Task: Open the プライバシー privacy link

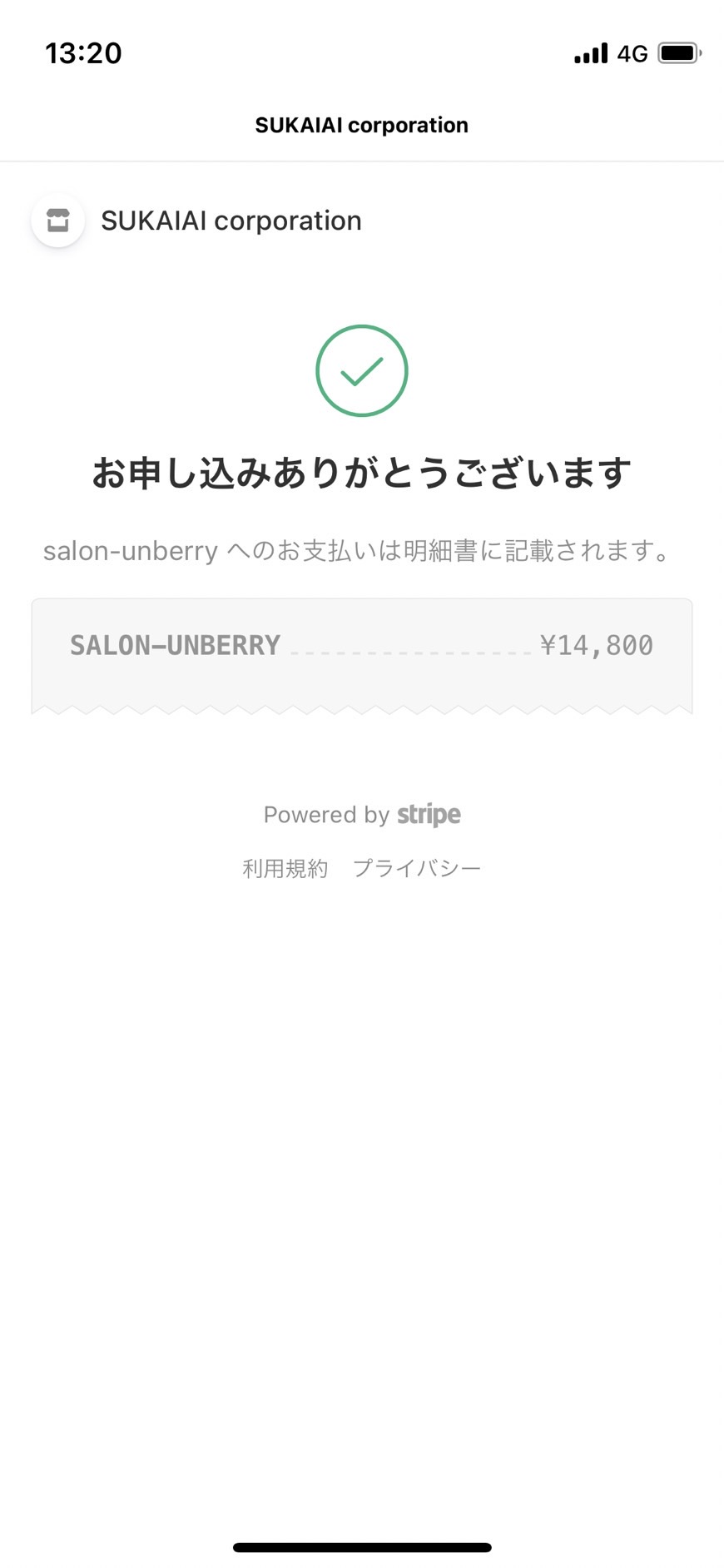Action: [x=417, y=868]
